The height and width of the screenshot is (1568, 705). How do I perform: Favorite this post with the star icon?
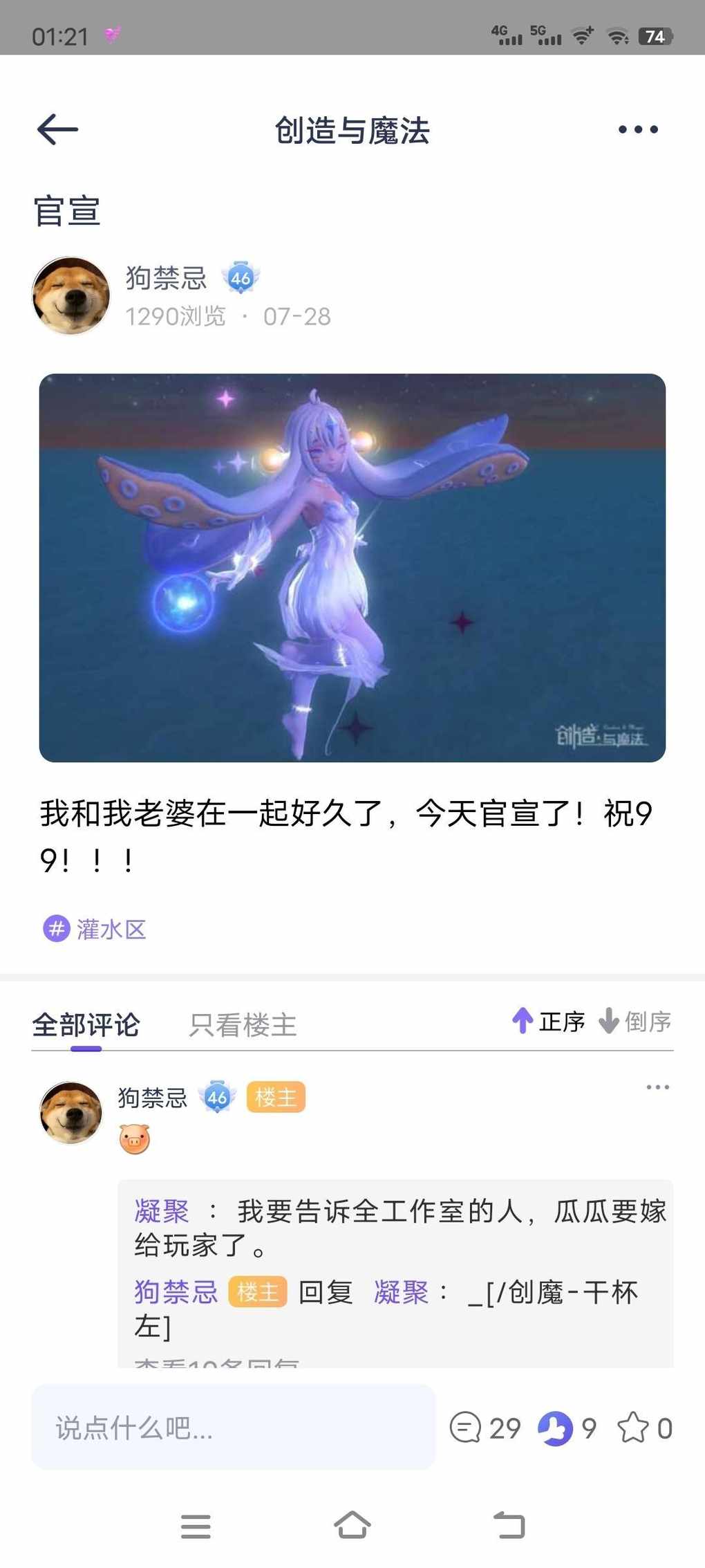coord(633,1428)
